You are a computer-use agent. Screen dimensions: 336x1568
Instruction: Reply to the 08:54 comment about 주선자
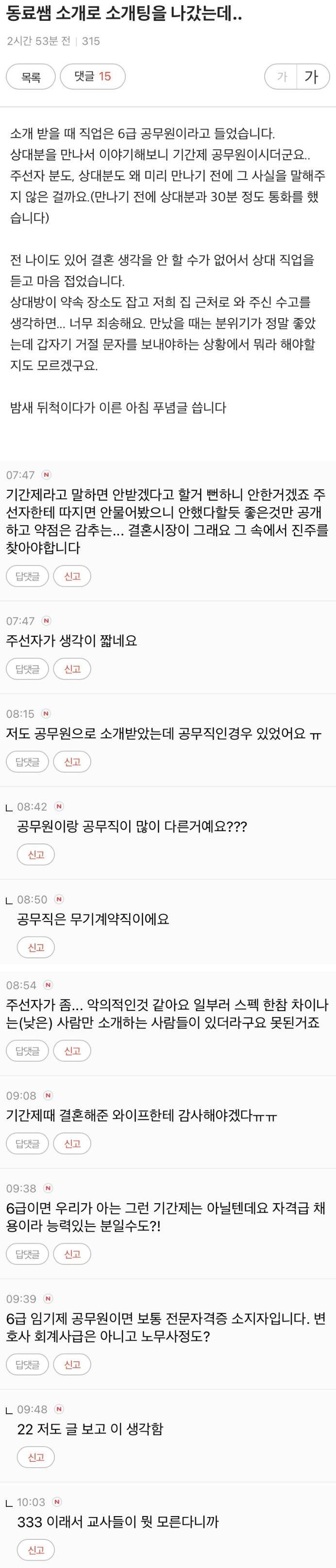click(28, 1051)
